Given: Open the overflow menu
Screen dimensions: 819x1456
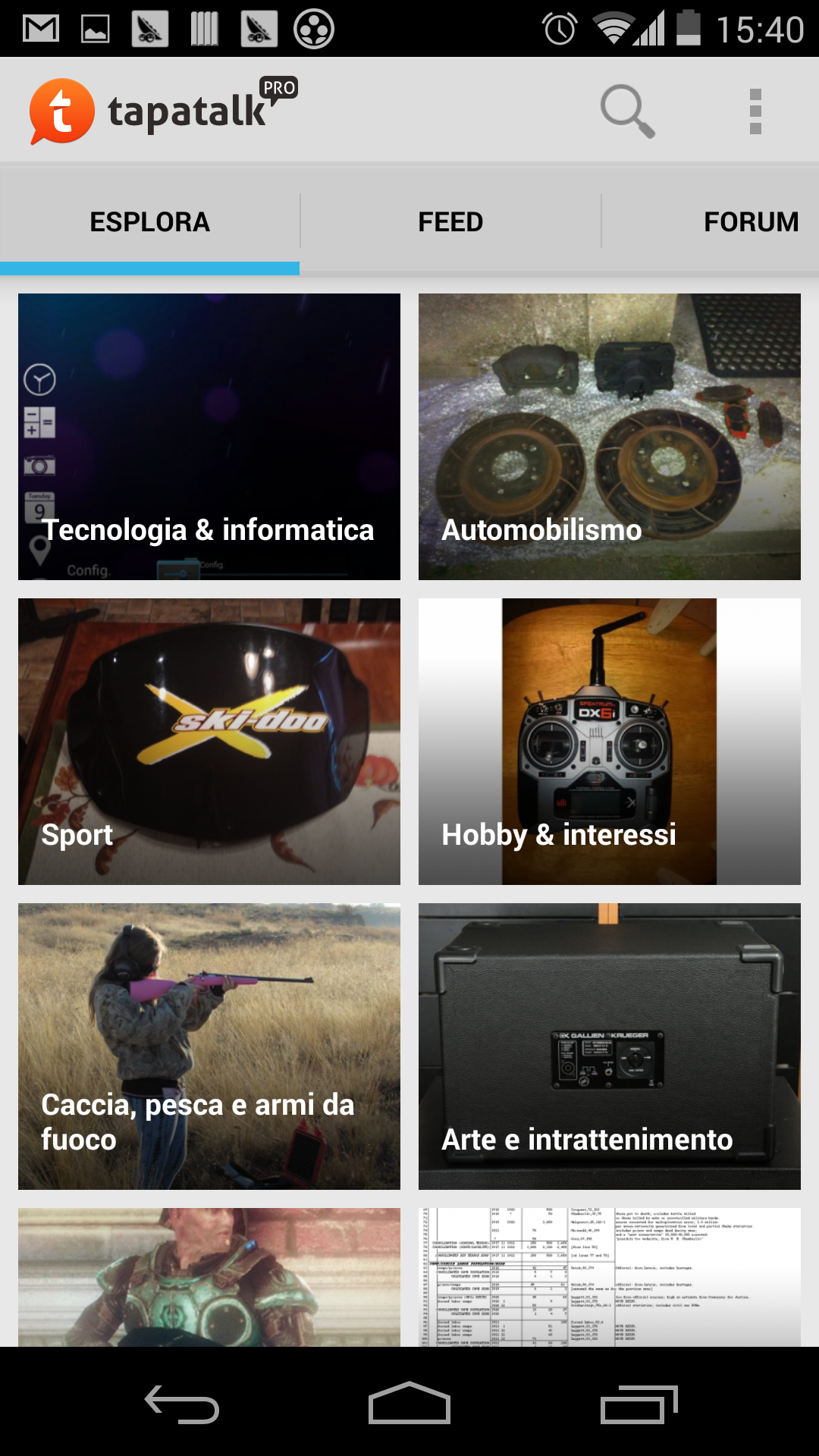Looking at the screenshot, I should click(755, 111).
